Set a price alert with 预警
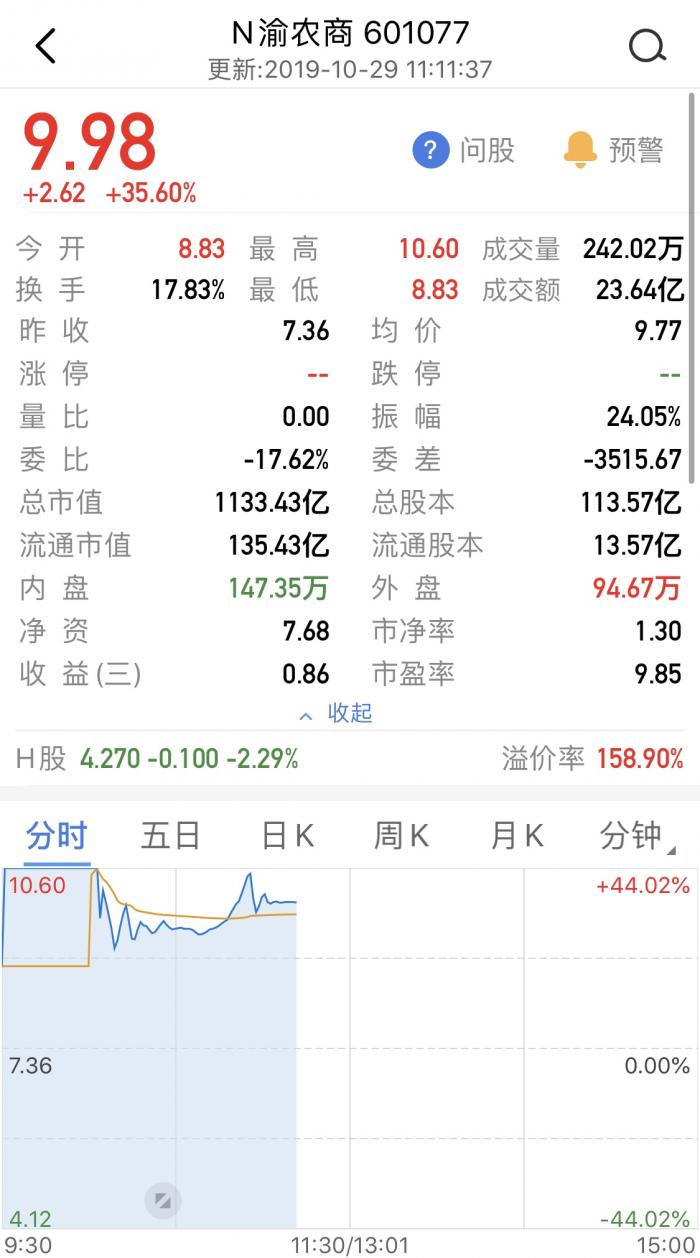Screen dimensions: 700x1258 [614, 150]
